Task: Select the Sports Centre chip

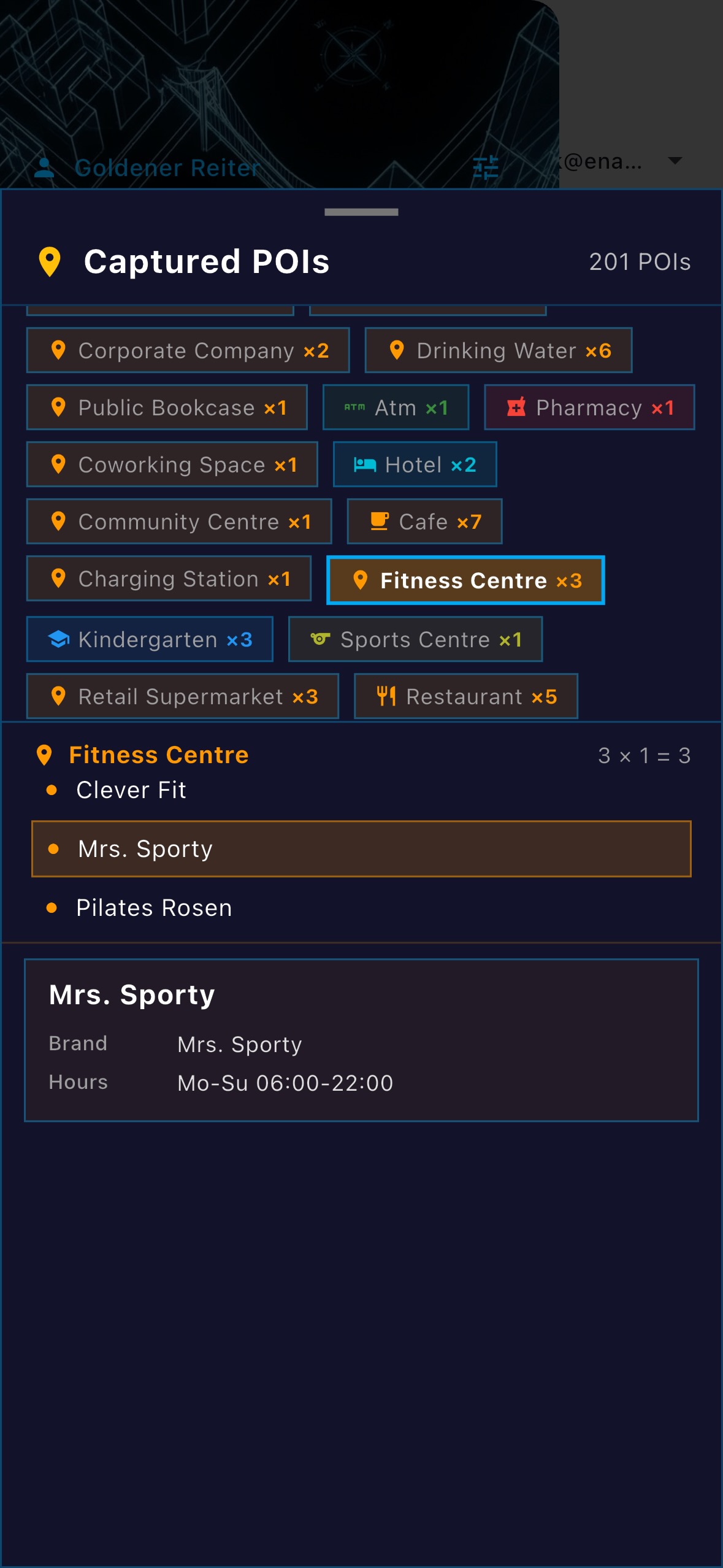Action: click(415, 639)
